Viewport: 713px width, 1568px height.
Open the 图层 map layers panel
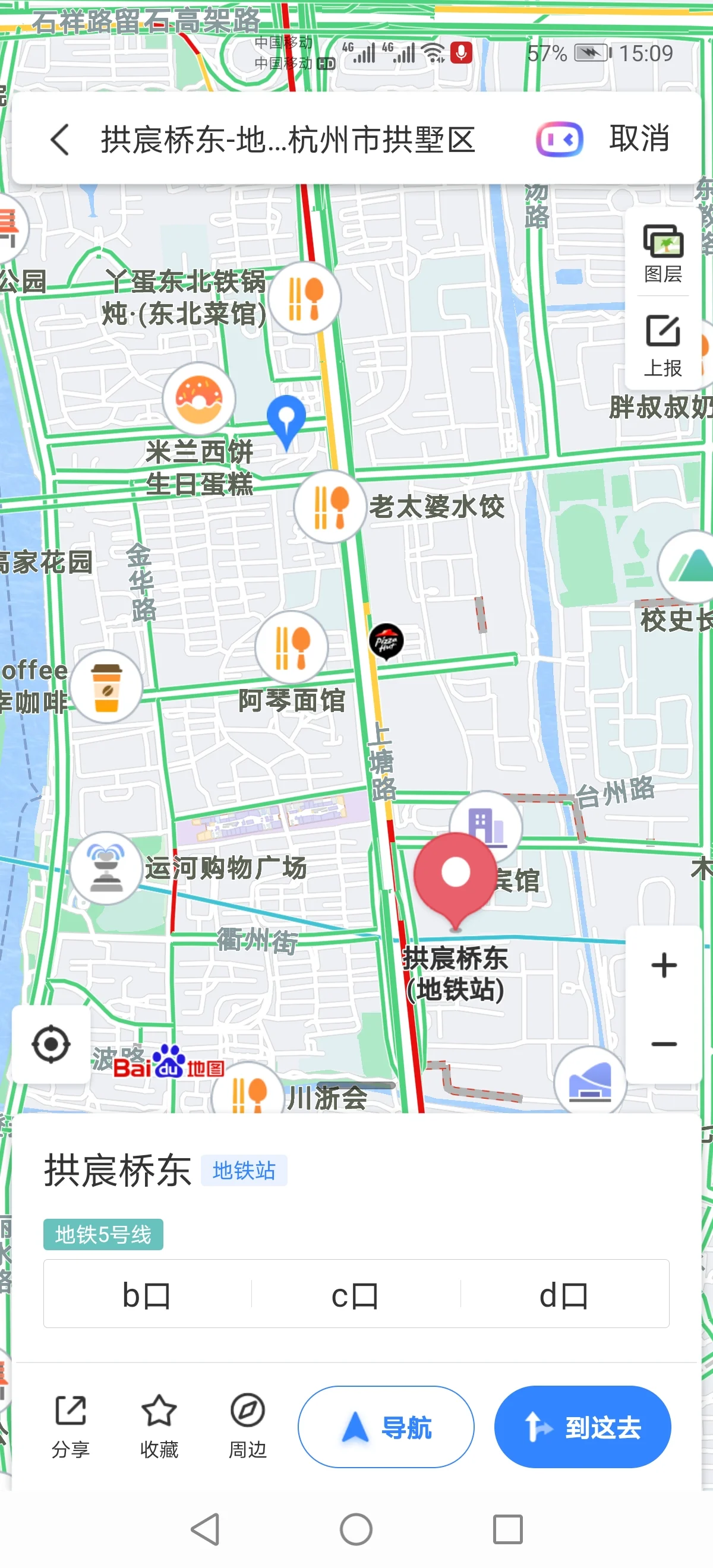[x=663, y=251]
